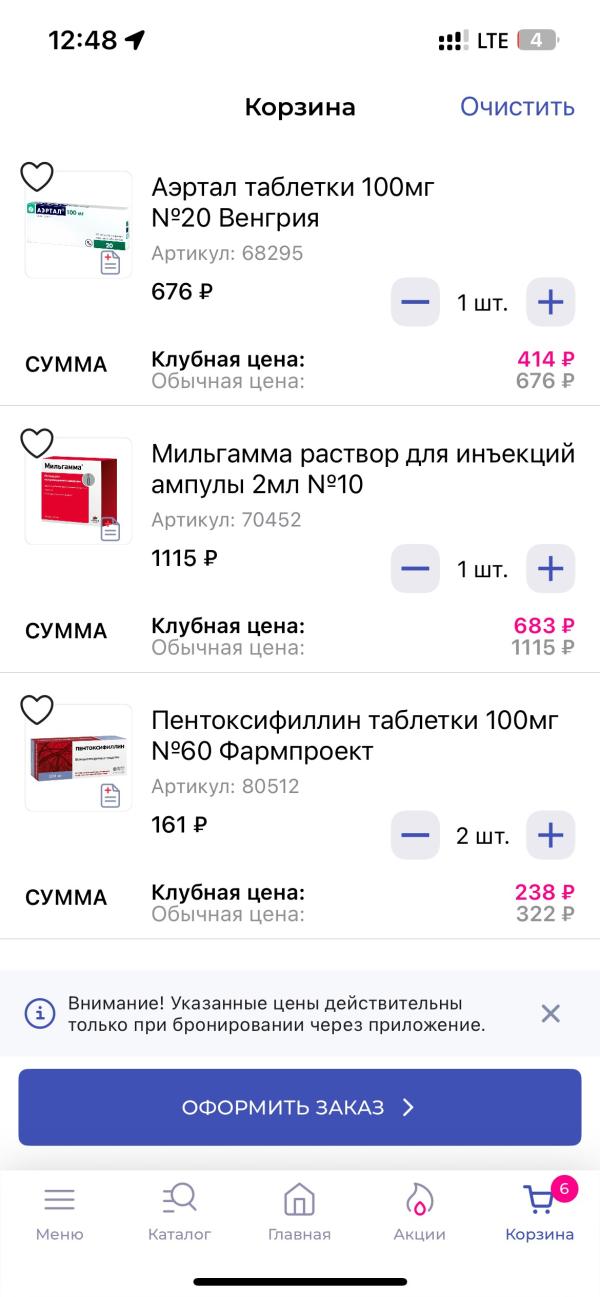Tap Очистить to clear the cart
The height and width of the screenshot is (1297, 600).
pyautogui.click(x=517, y=107)
